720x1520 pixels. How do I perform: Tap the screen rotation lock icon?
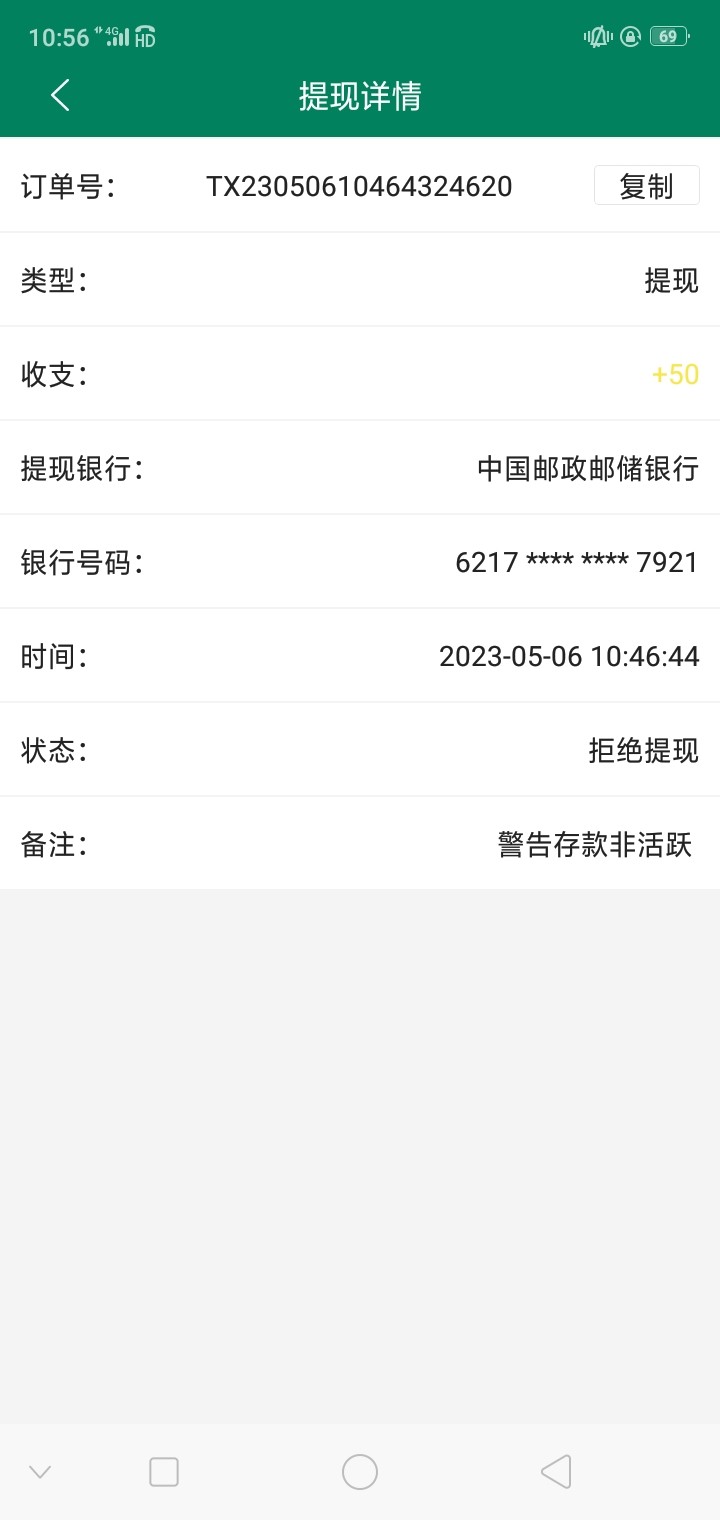(x=630, y=36)
